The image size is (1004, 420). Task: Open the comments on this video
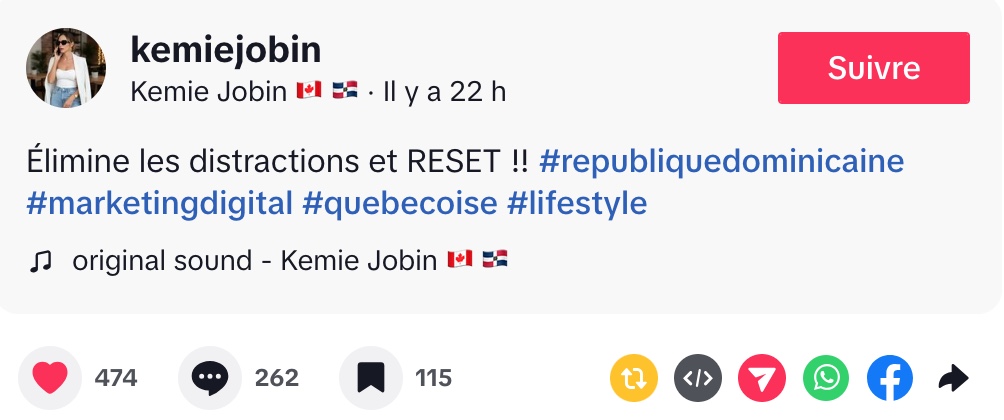pos(210,378)
